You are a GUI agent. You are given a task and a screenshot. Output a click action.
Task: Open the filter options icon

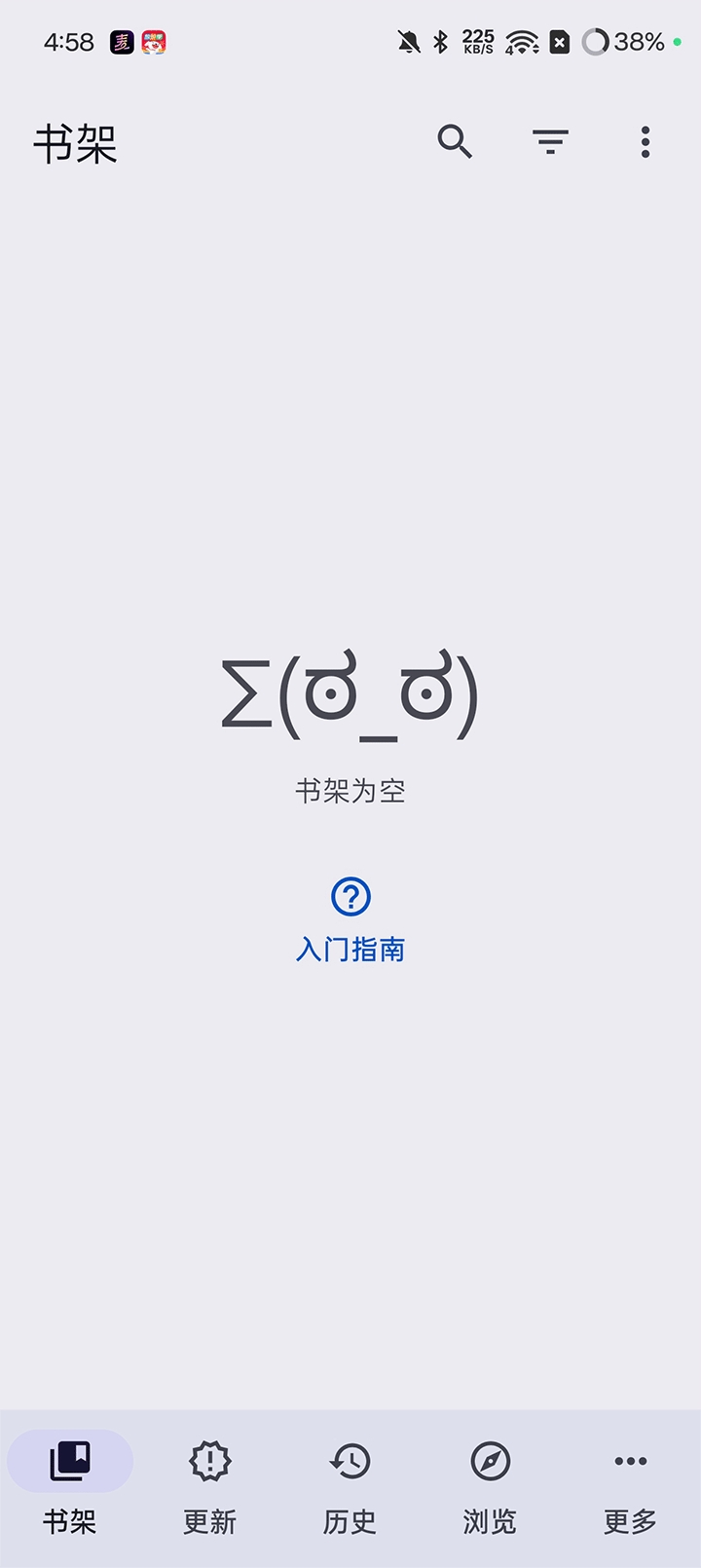coord(550,142)
